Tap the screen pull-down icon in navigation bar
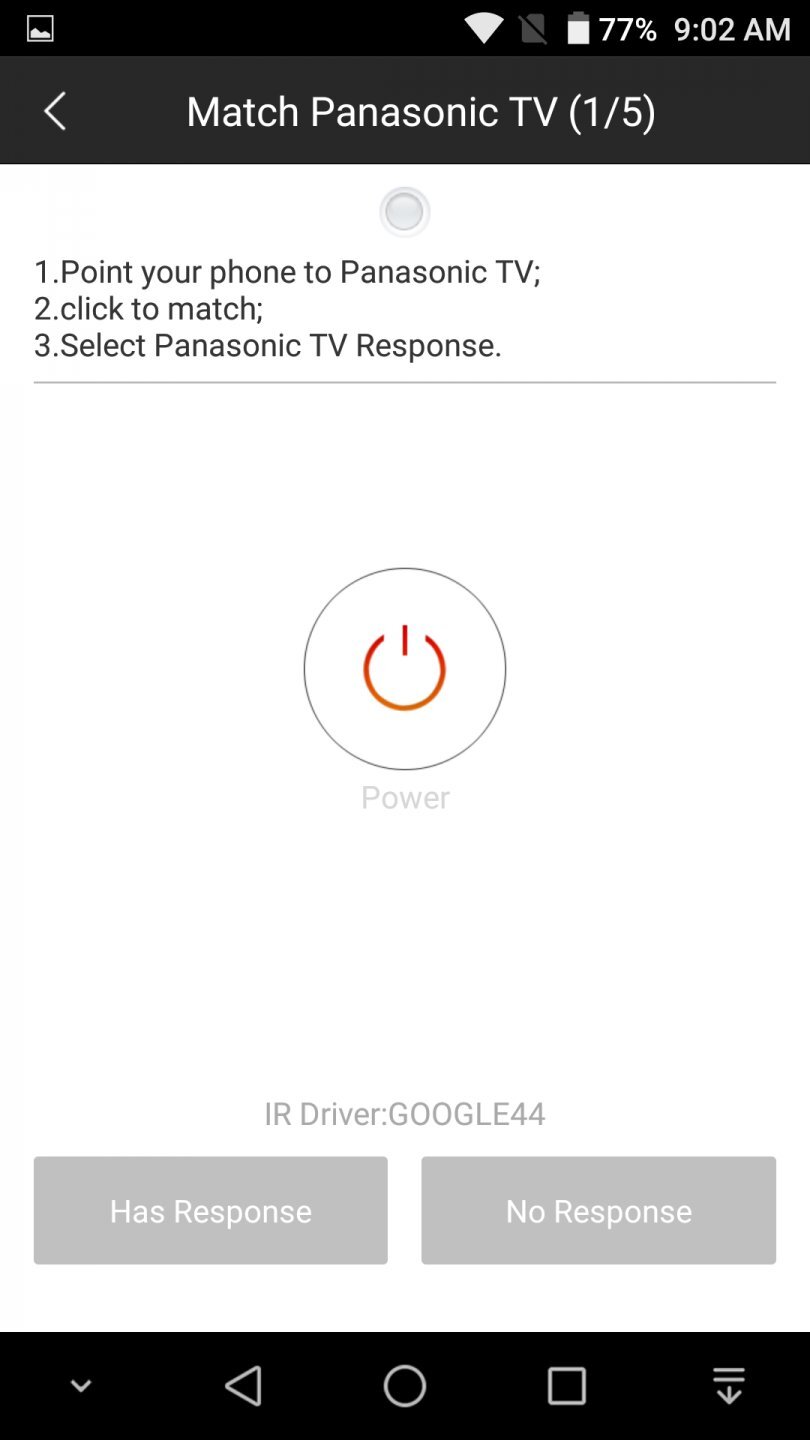 click(729, 1385)
